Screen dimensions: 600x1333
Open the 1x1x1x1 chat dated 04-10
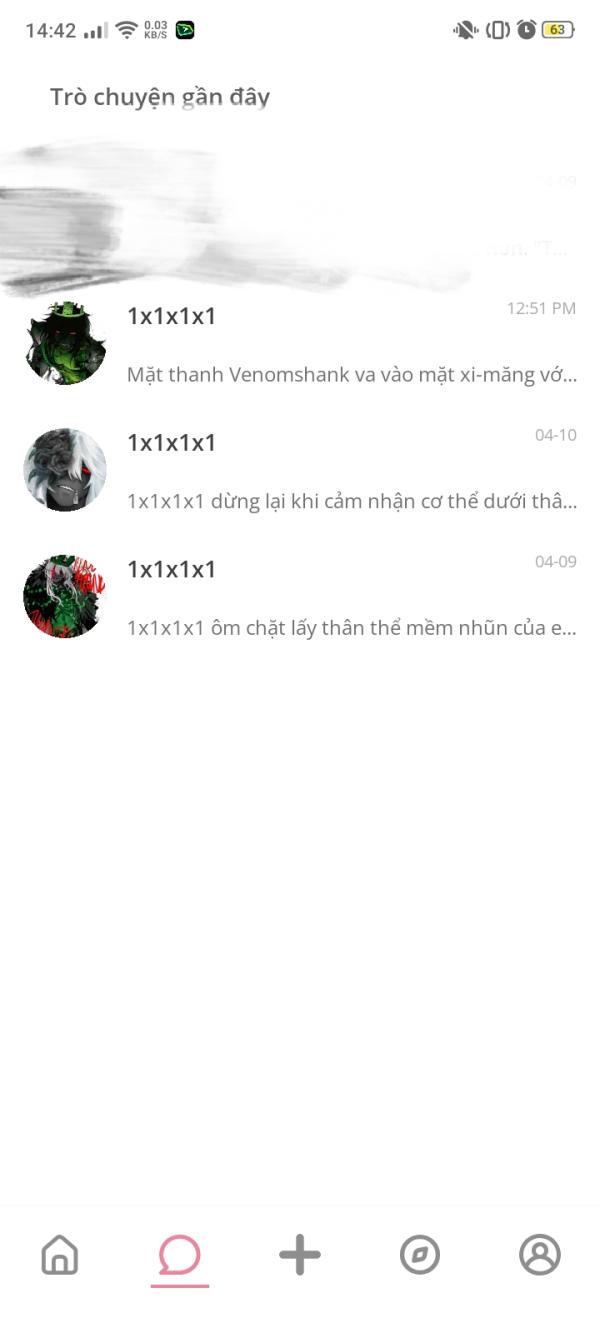[x=300, y=470]
